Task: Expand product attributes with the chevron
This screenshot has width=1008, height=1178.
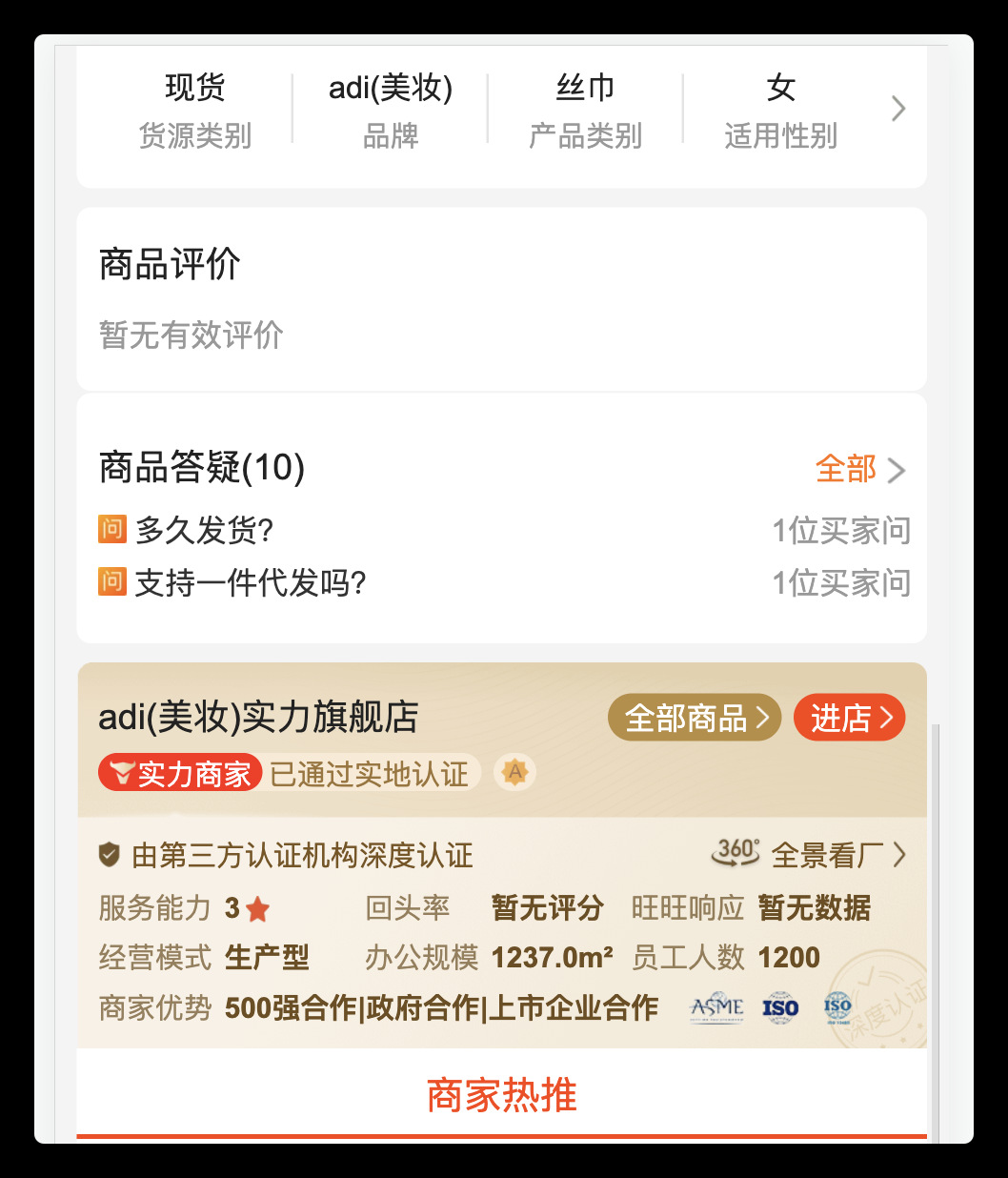Action: click(x=897, y=109)
